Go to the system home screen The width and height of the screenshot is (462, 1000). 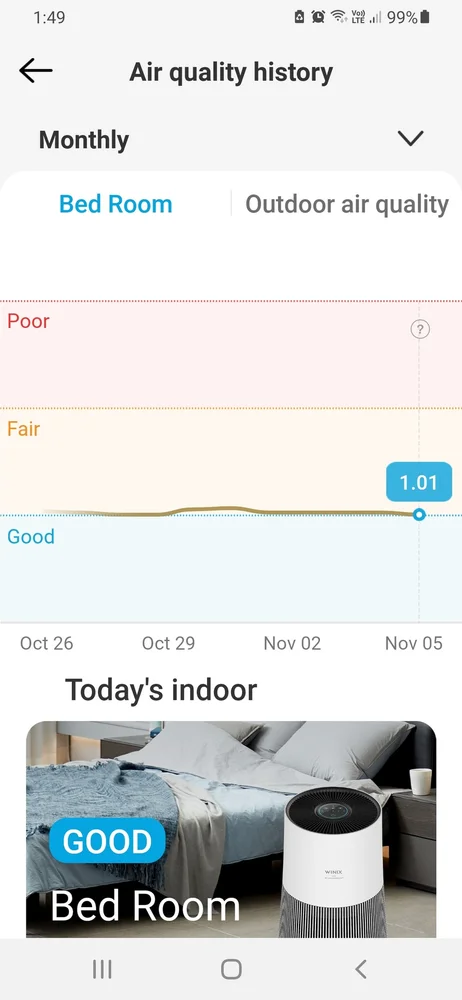point(231,969)
